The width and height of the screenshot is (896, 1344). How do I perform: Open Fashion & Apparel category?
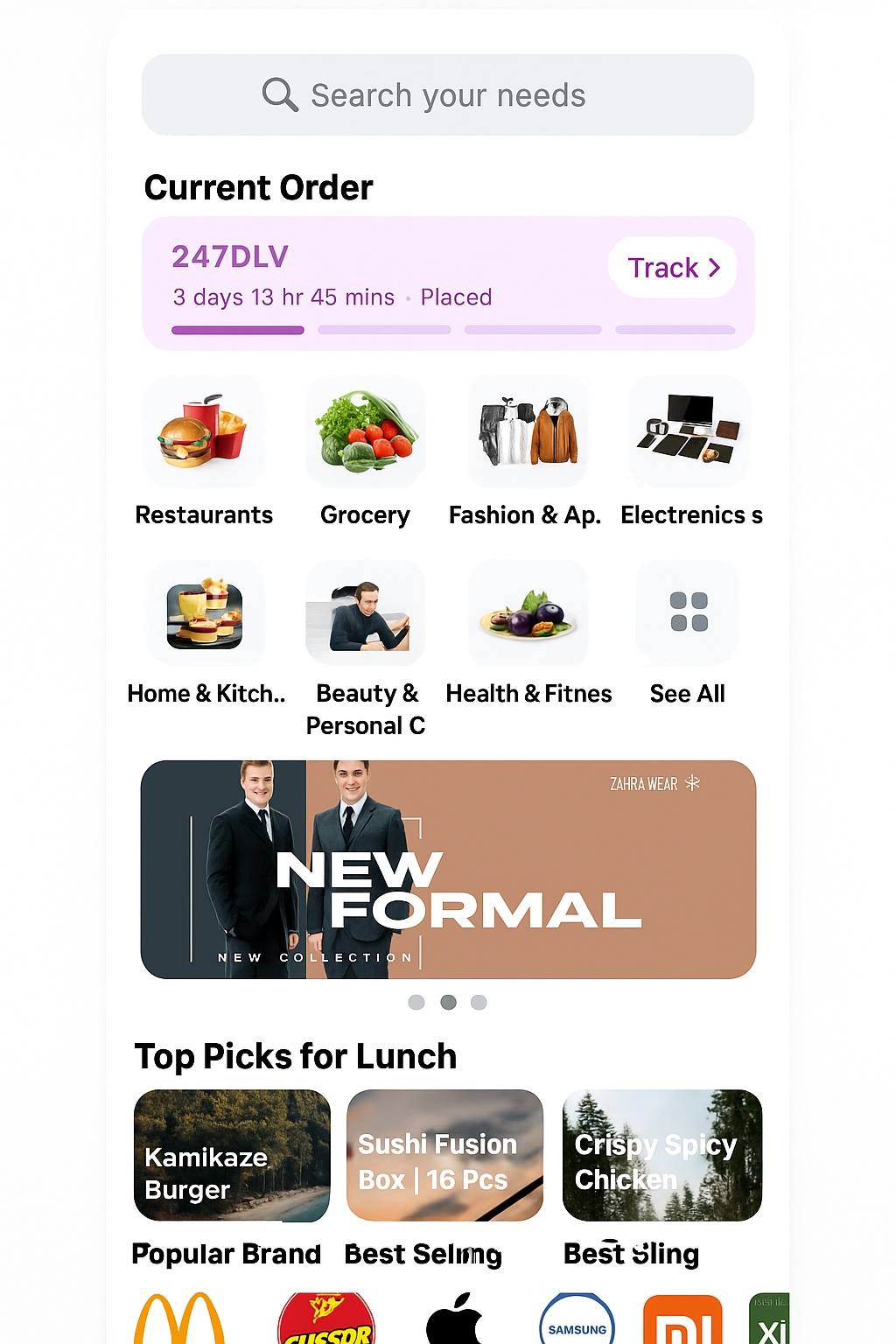(527, 431)
